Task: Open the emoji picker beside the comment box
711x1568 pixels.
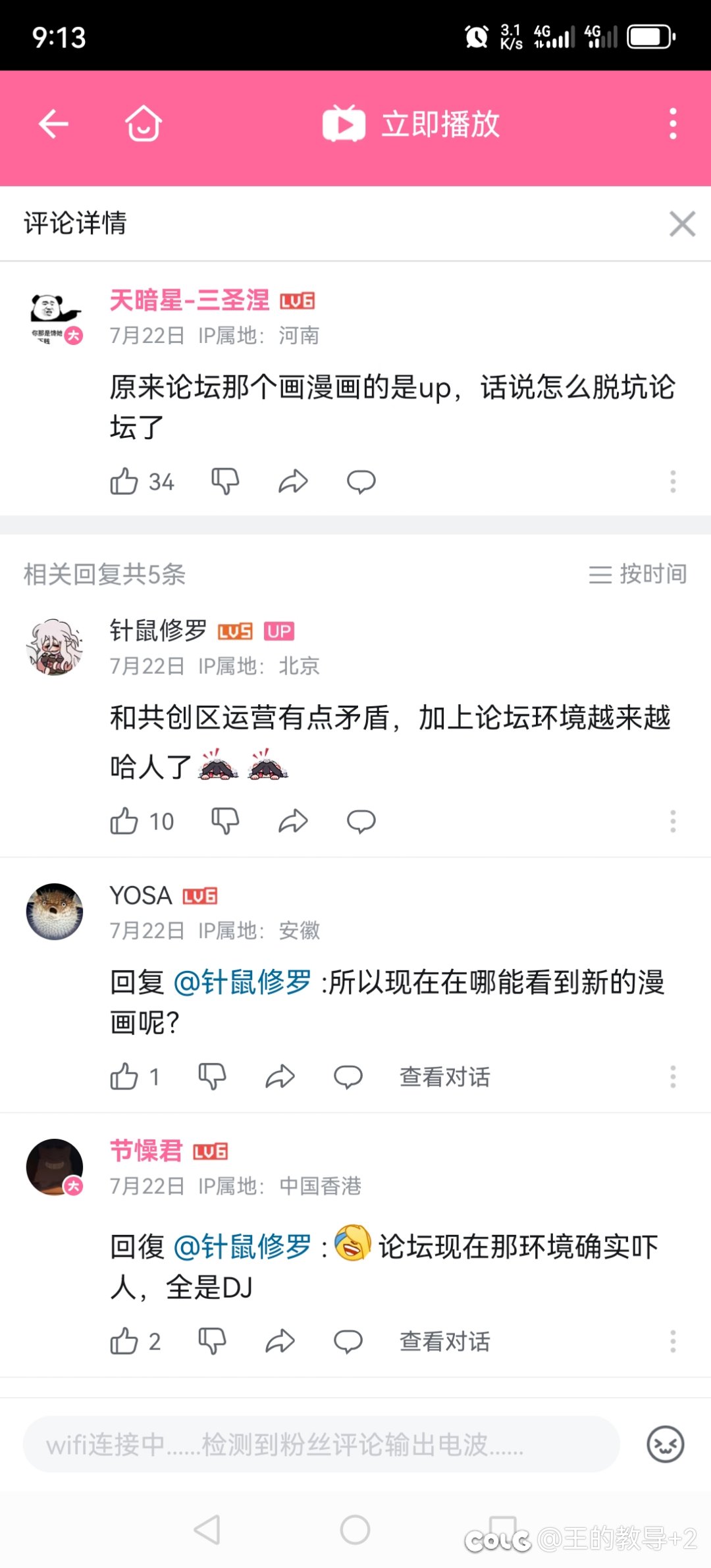Action: click(666, 1444)
